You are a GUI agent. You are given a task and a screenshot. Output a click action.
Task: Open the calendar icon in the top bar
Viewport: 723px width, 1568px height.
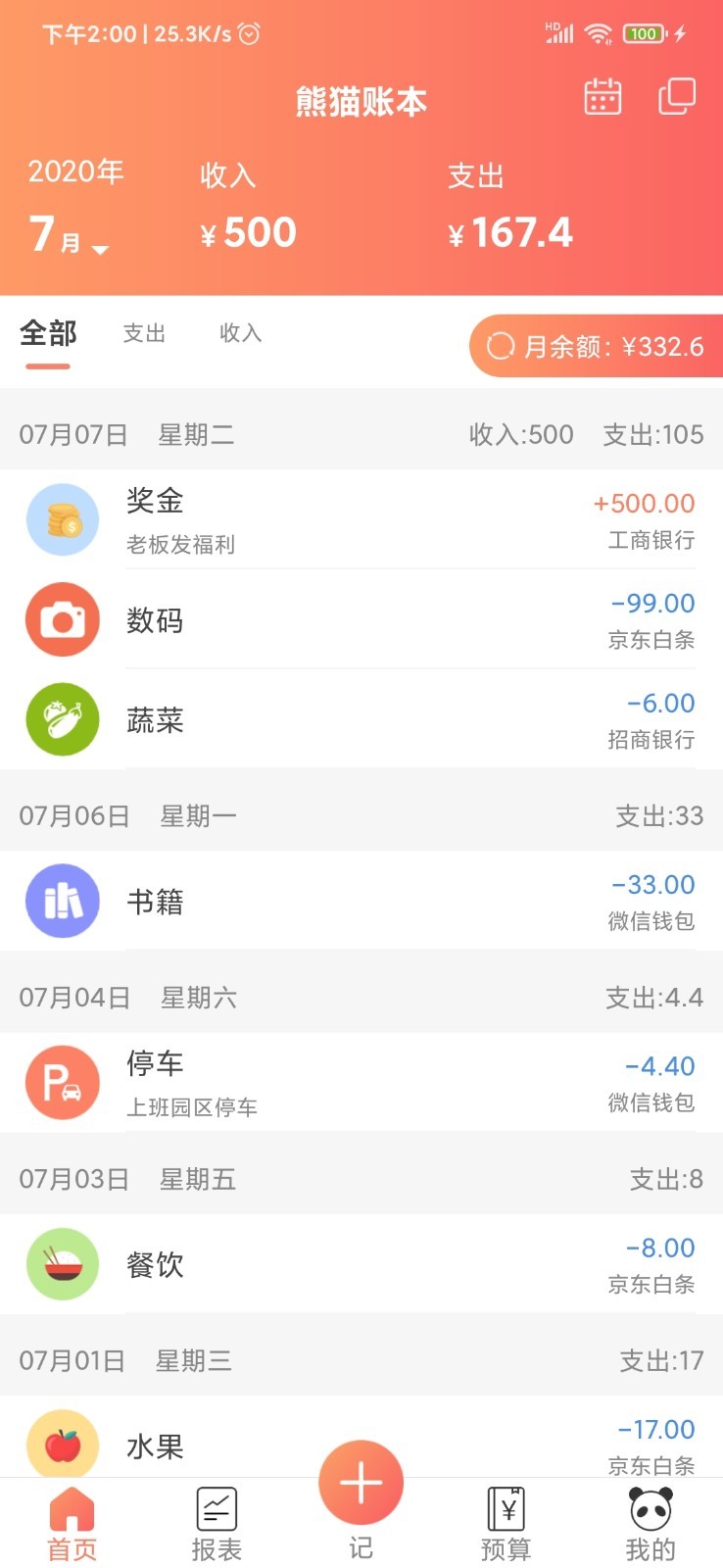pos(602,98)
